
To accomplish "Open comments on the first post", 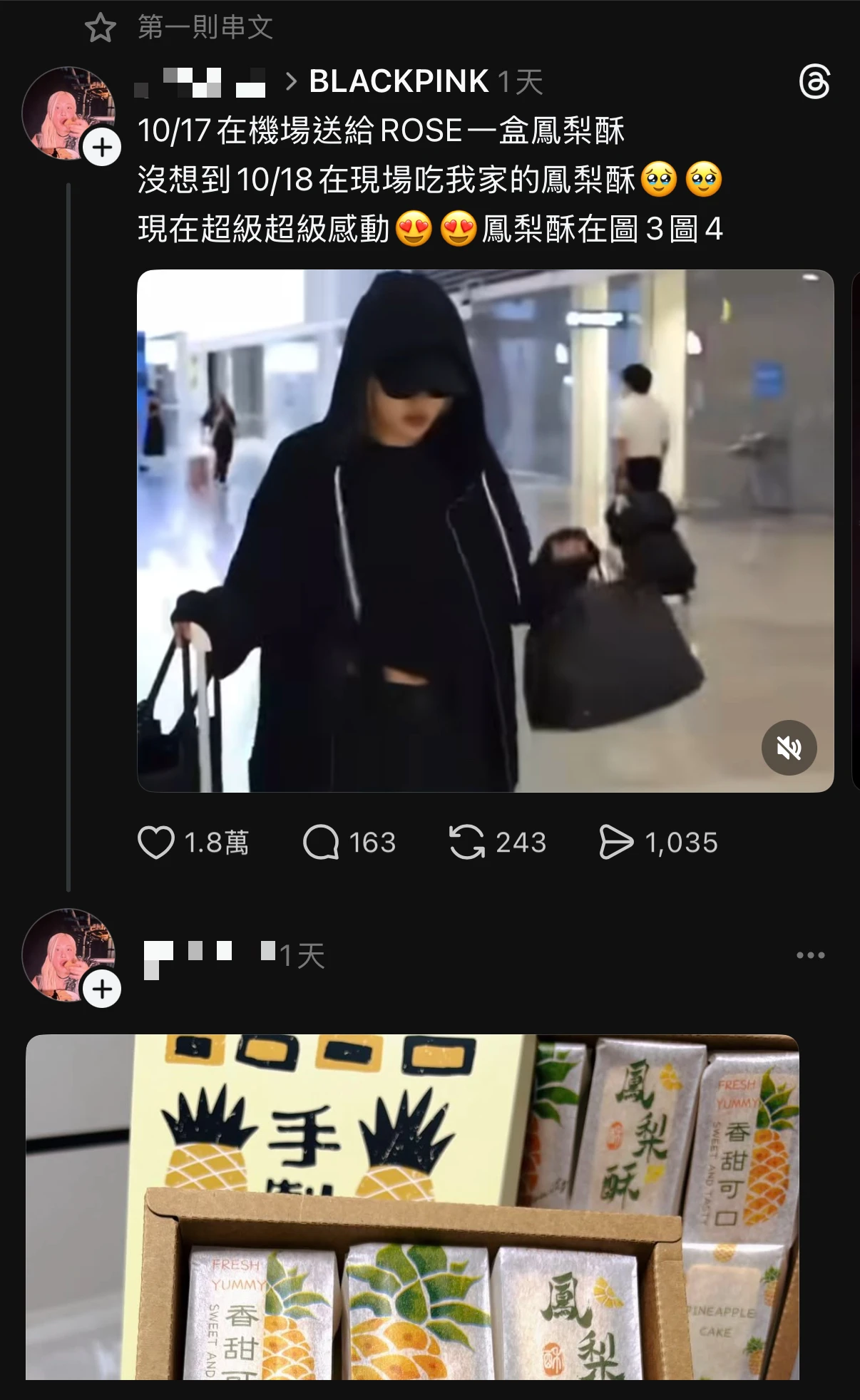I will [x=321, y=843].
